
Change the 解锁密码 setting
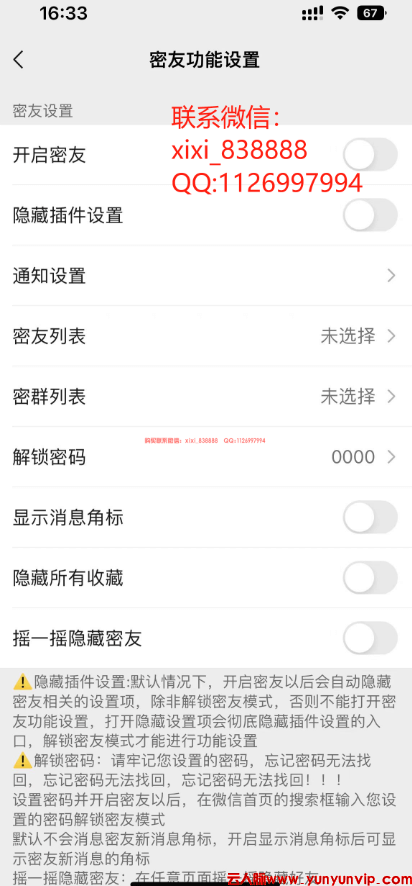point(206,457)
